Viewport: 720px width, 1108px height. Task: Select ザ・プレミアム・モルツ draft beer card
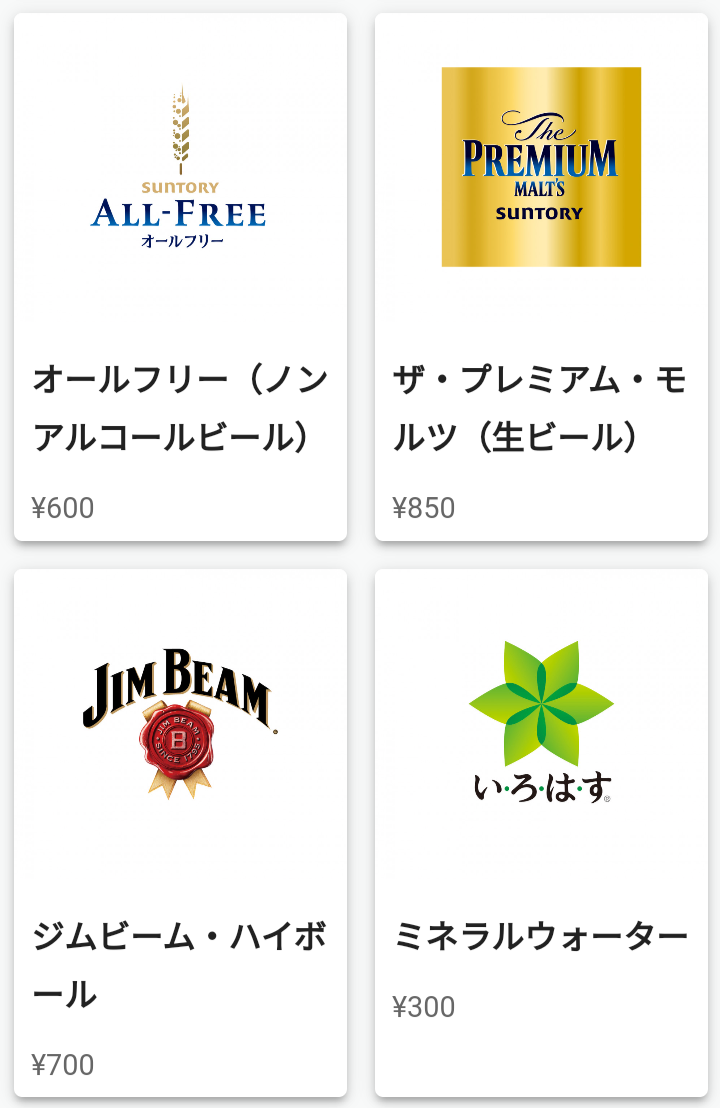coord(541,277)
